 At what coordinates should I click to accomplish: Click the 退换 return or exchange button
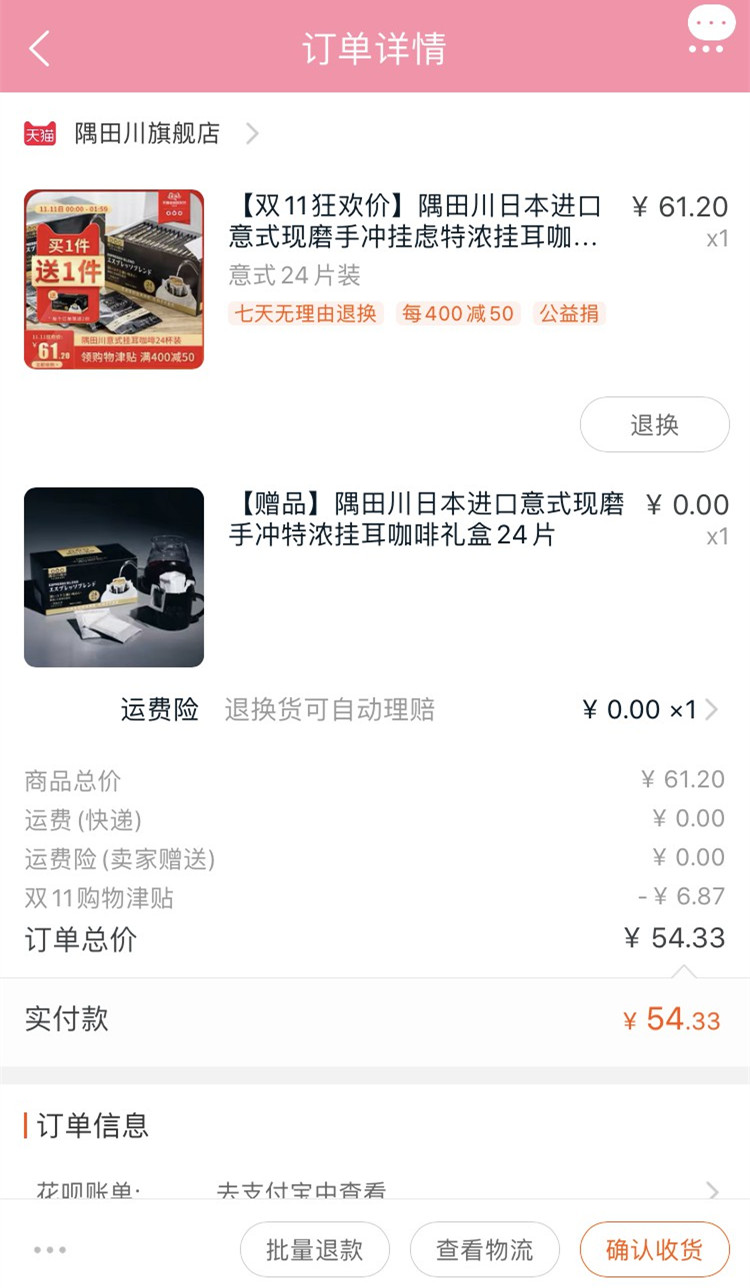click(654, 424)
